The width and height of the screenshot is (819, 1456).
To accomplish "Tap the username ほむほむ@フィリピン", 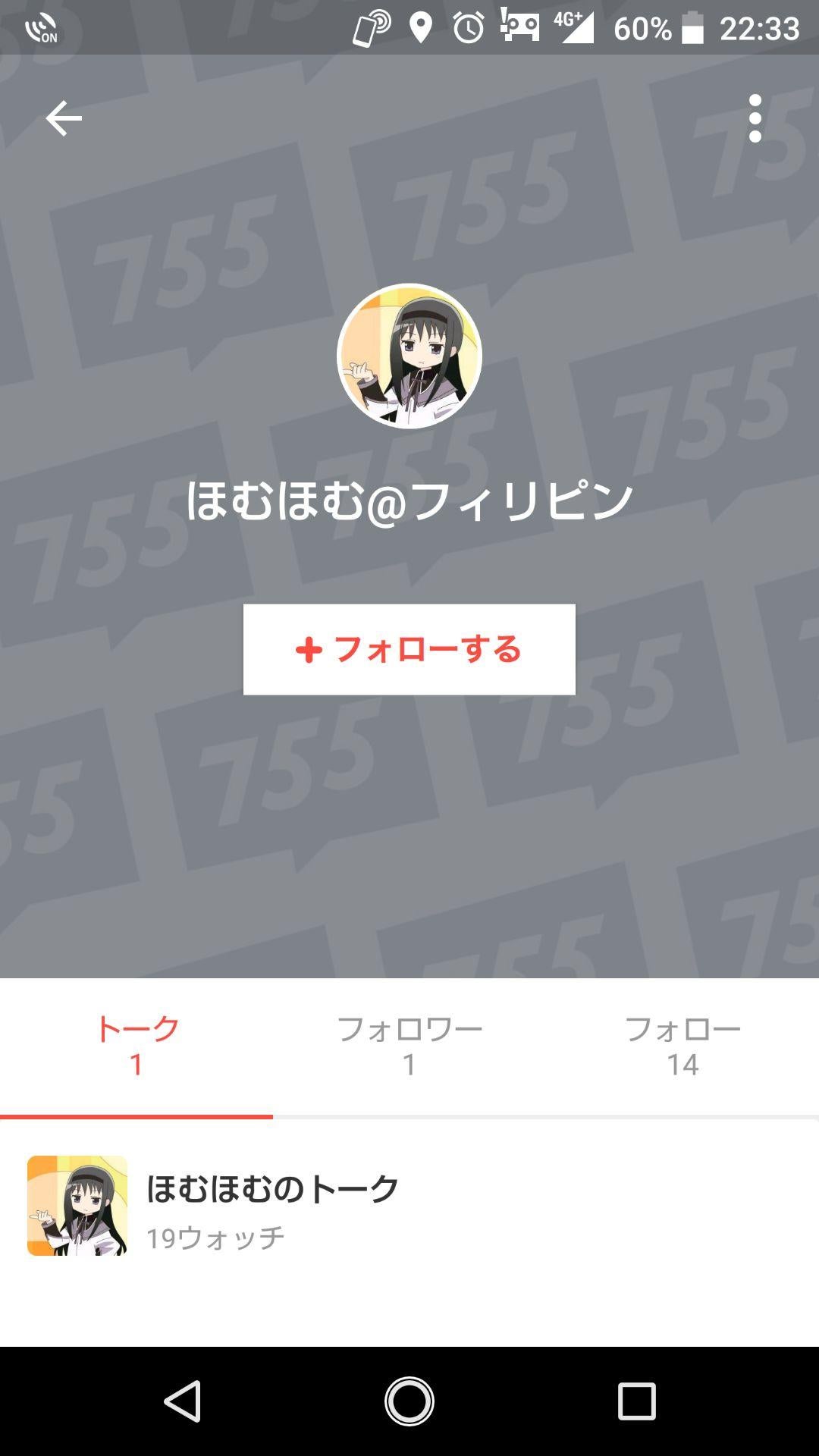I will point(409,497).
